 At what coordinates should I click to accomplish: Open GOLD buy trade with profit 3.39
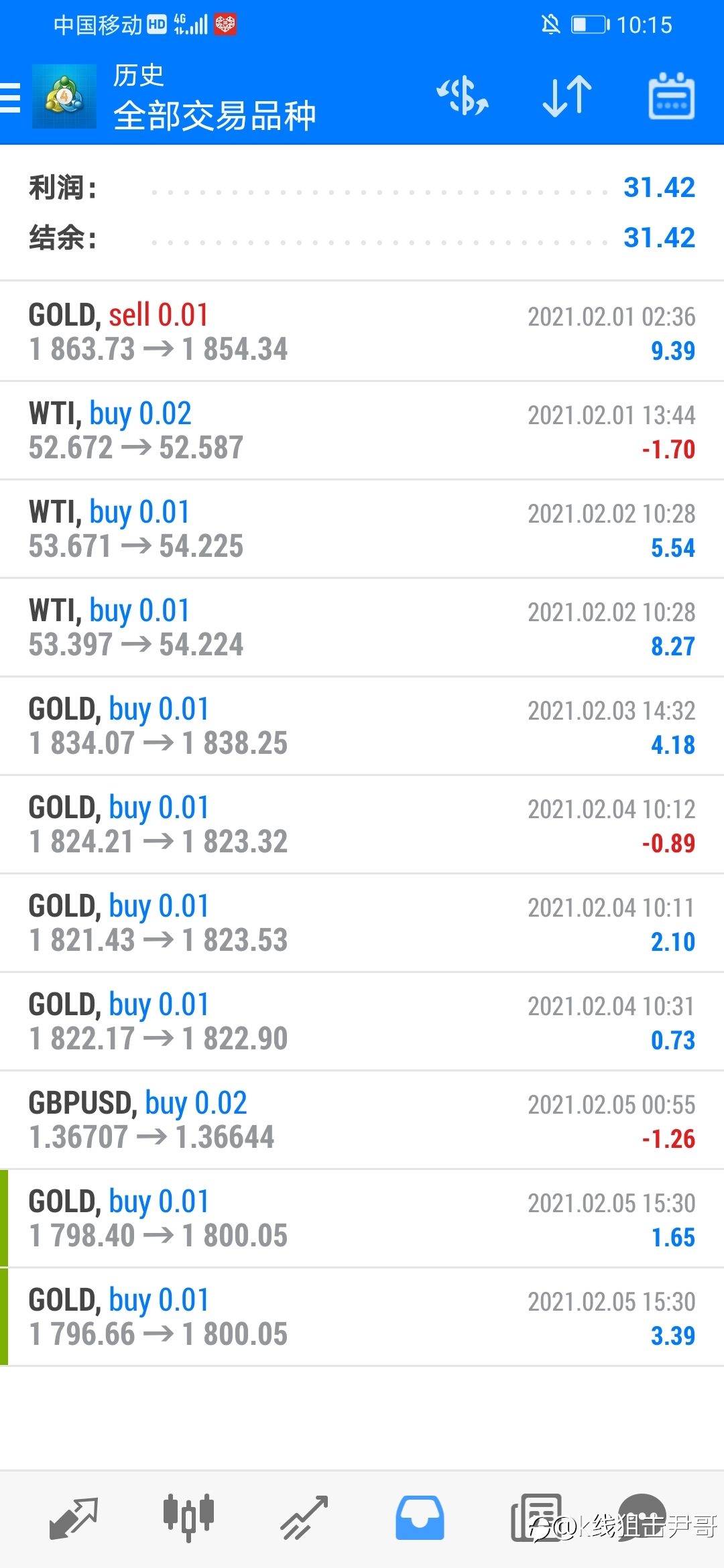tap(362, 1317)
